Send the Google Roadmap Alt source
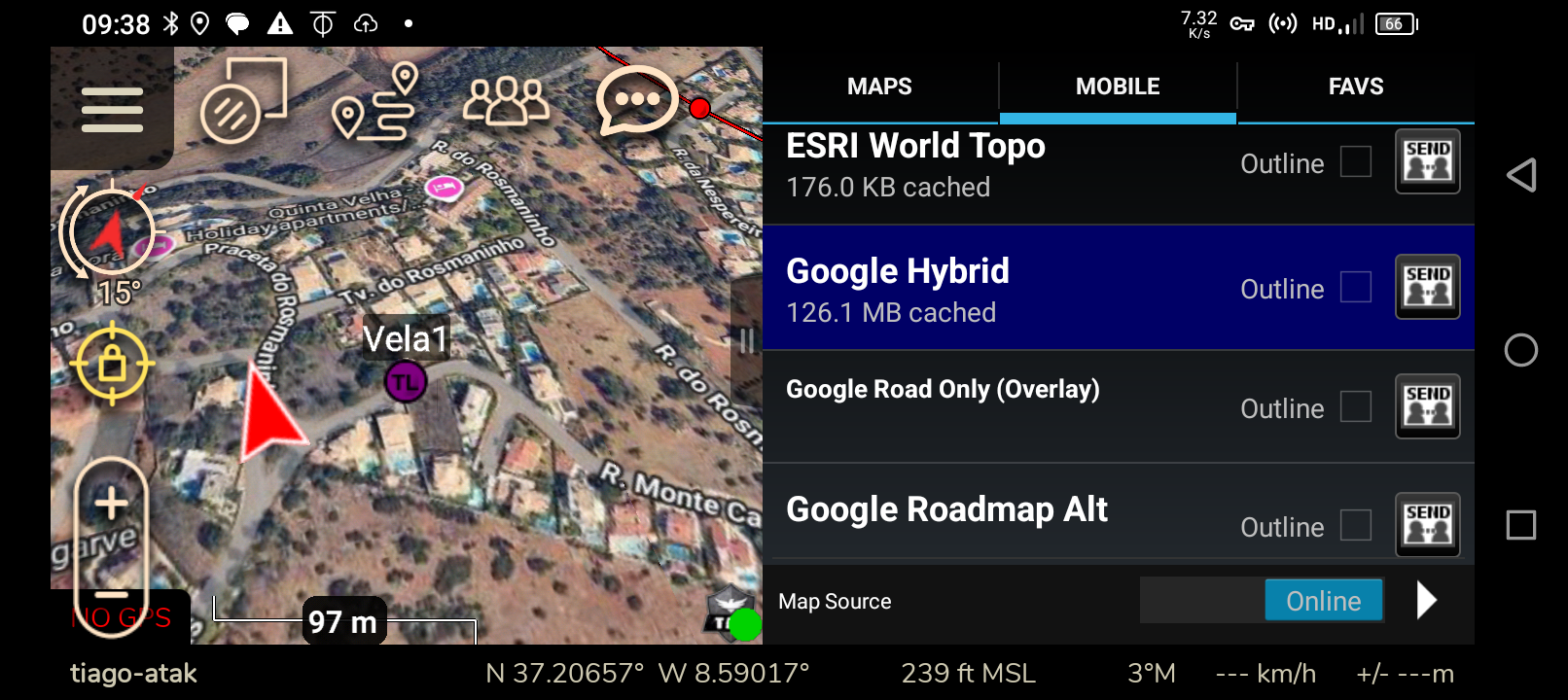This screenshot has width=1568, height=700. click(1427, 525)
